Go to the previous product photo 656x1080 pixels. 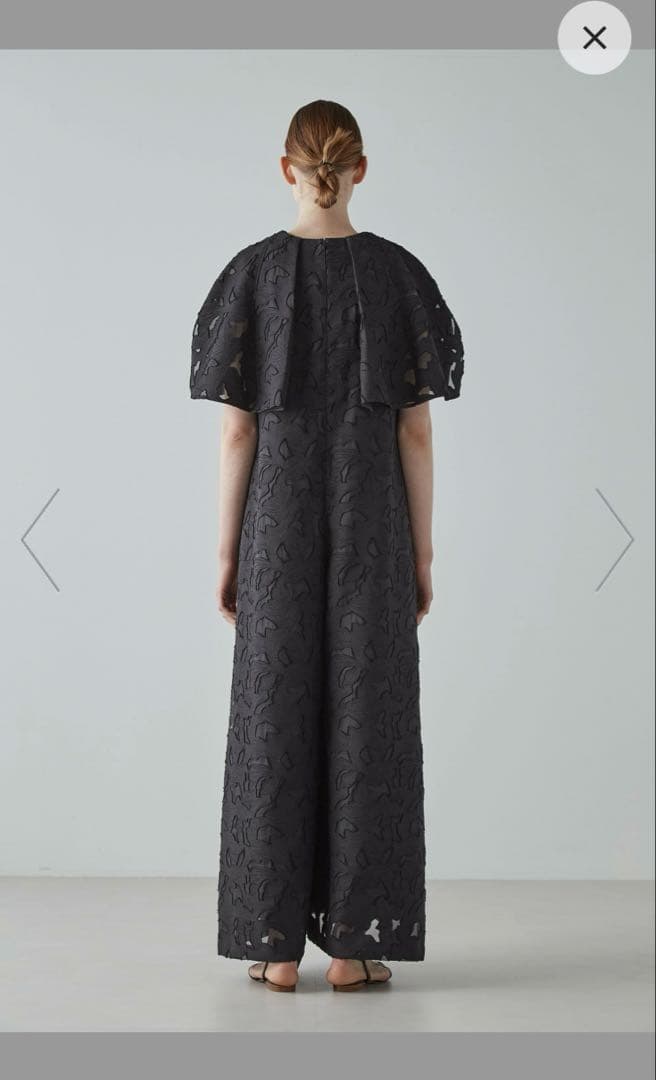pos(41,540)
